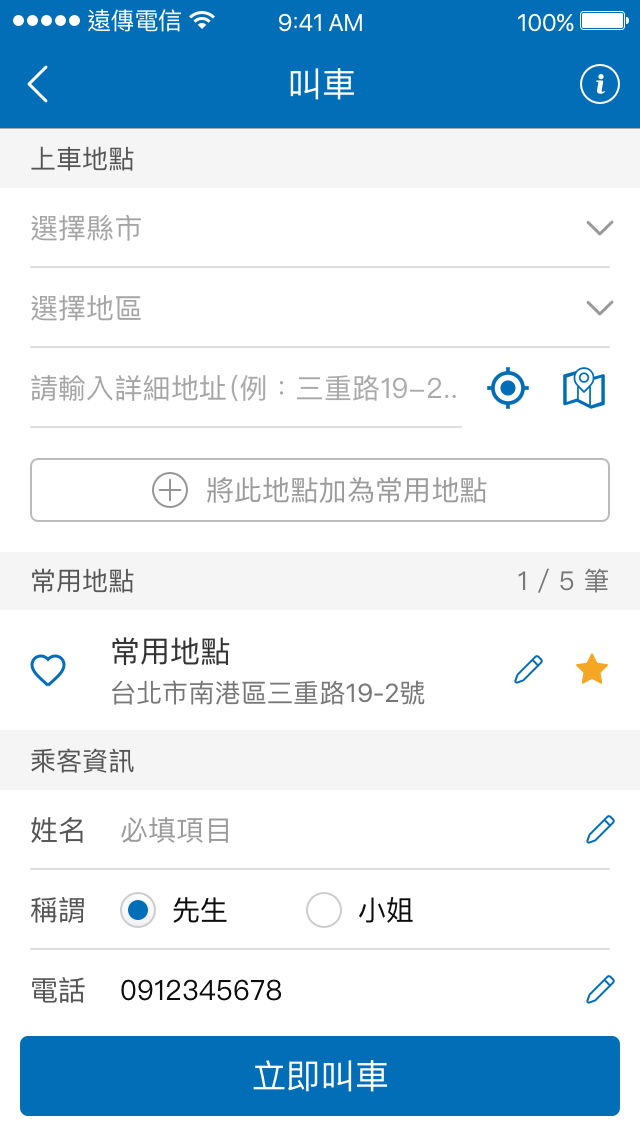640x1136 pixels.
Task: Tap 立即叫車 to call a taxi
Action: (320, 1076)
